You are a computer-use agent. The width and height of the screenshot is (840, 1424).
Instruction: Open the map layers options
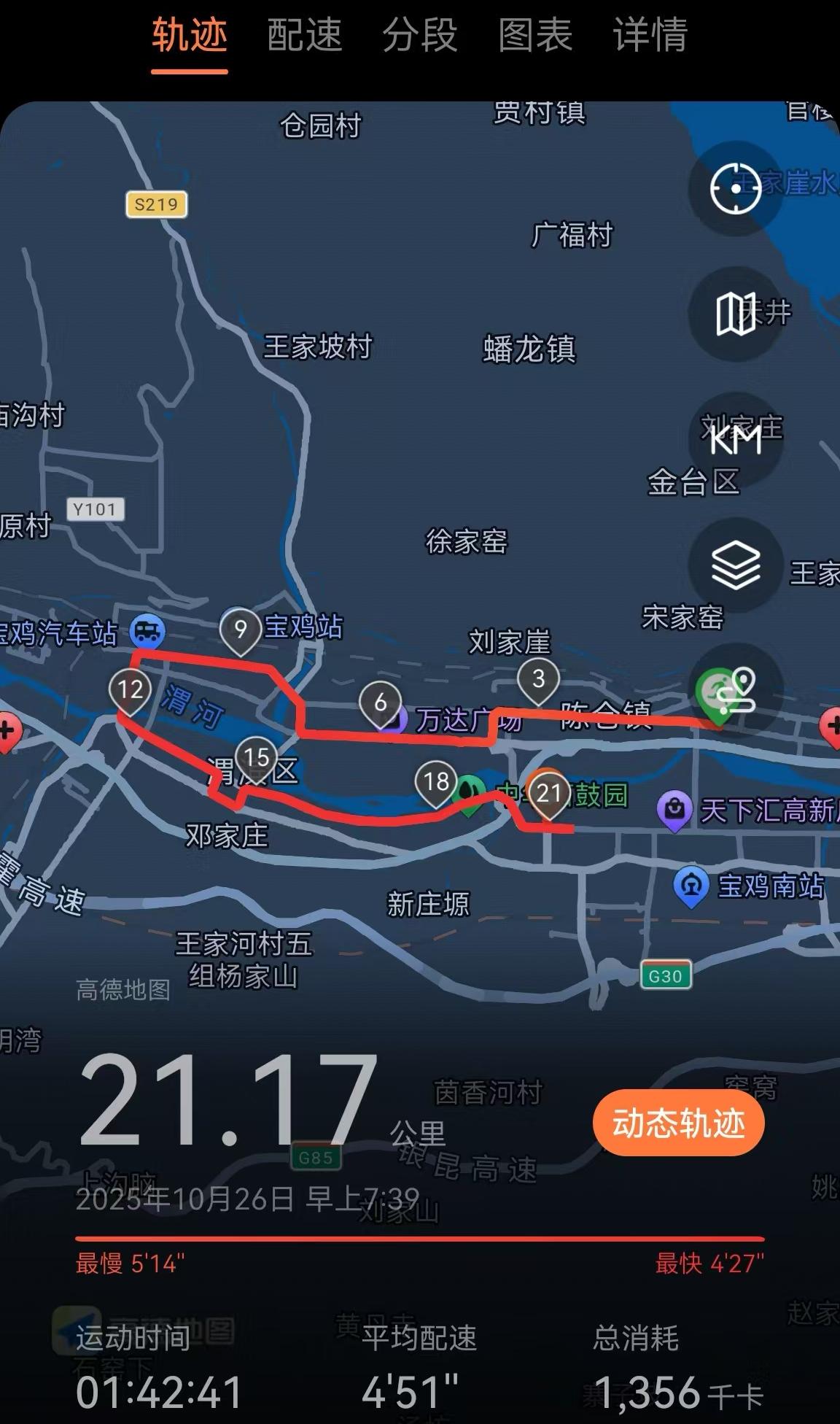(x=736, y=565)
